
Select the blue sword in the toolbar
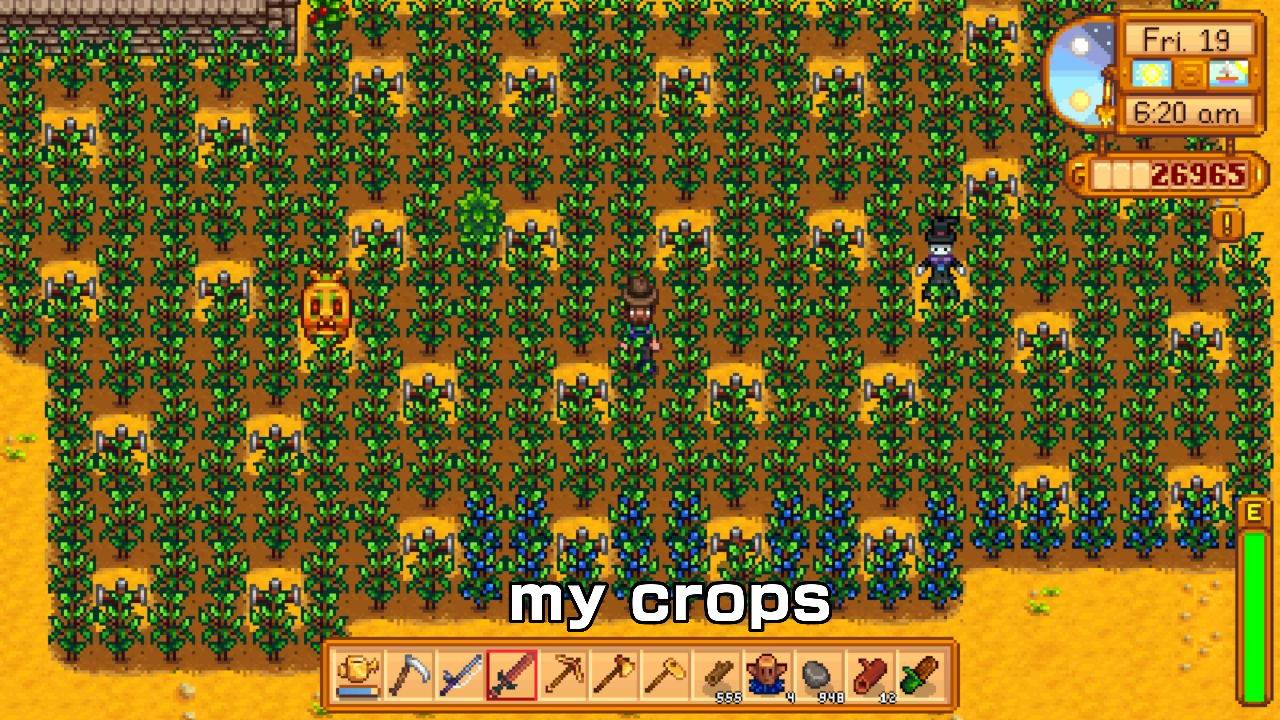coord(460,676)
